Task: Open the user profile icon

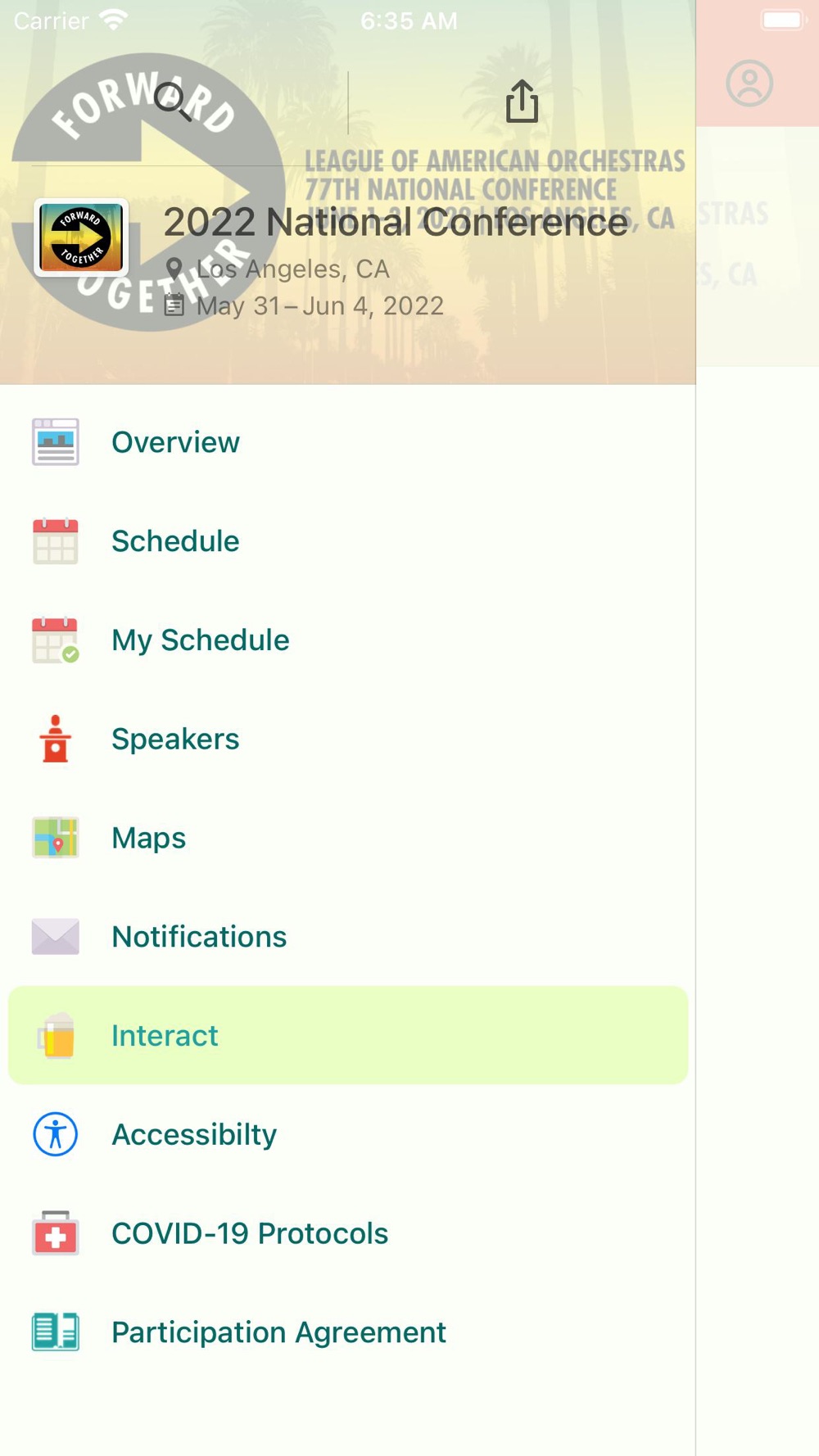Action: tap(749, 83)
